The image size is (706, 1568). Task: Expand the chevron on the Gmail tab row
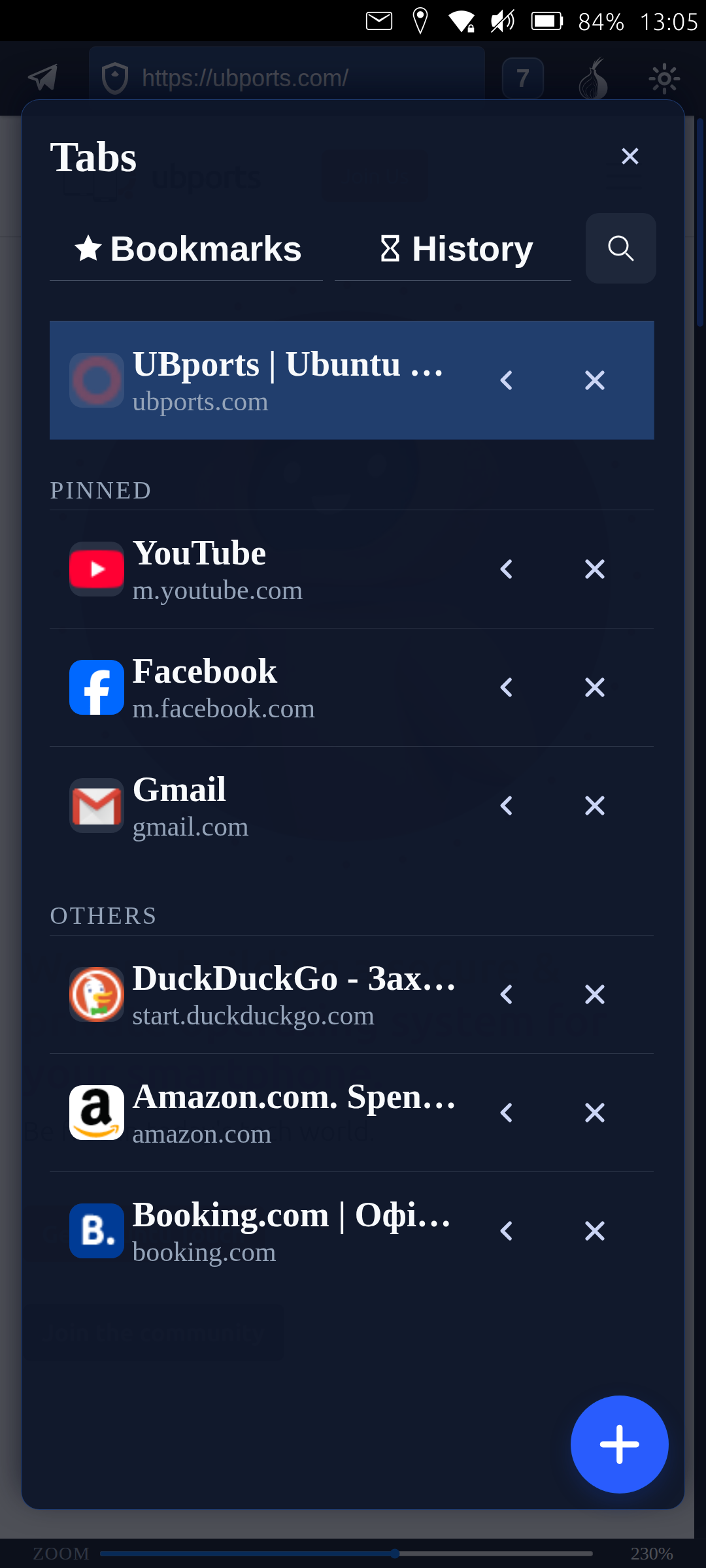click(x=507, y=805)
